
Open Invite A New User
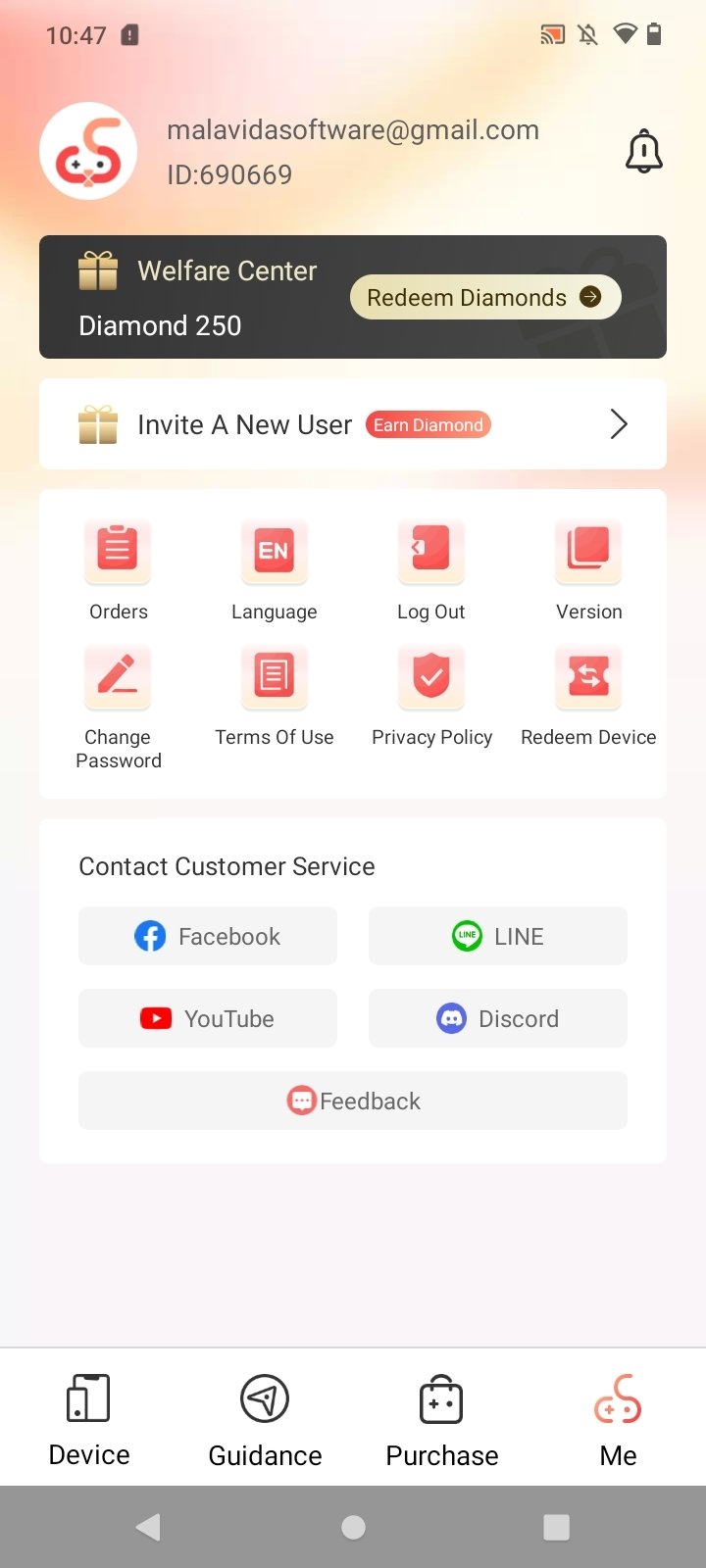point(353,424)
